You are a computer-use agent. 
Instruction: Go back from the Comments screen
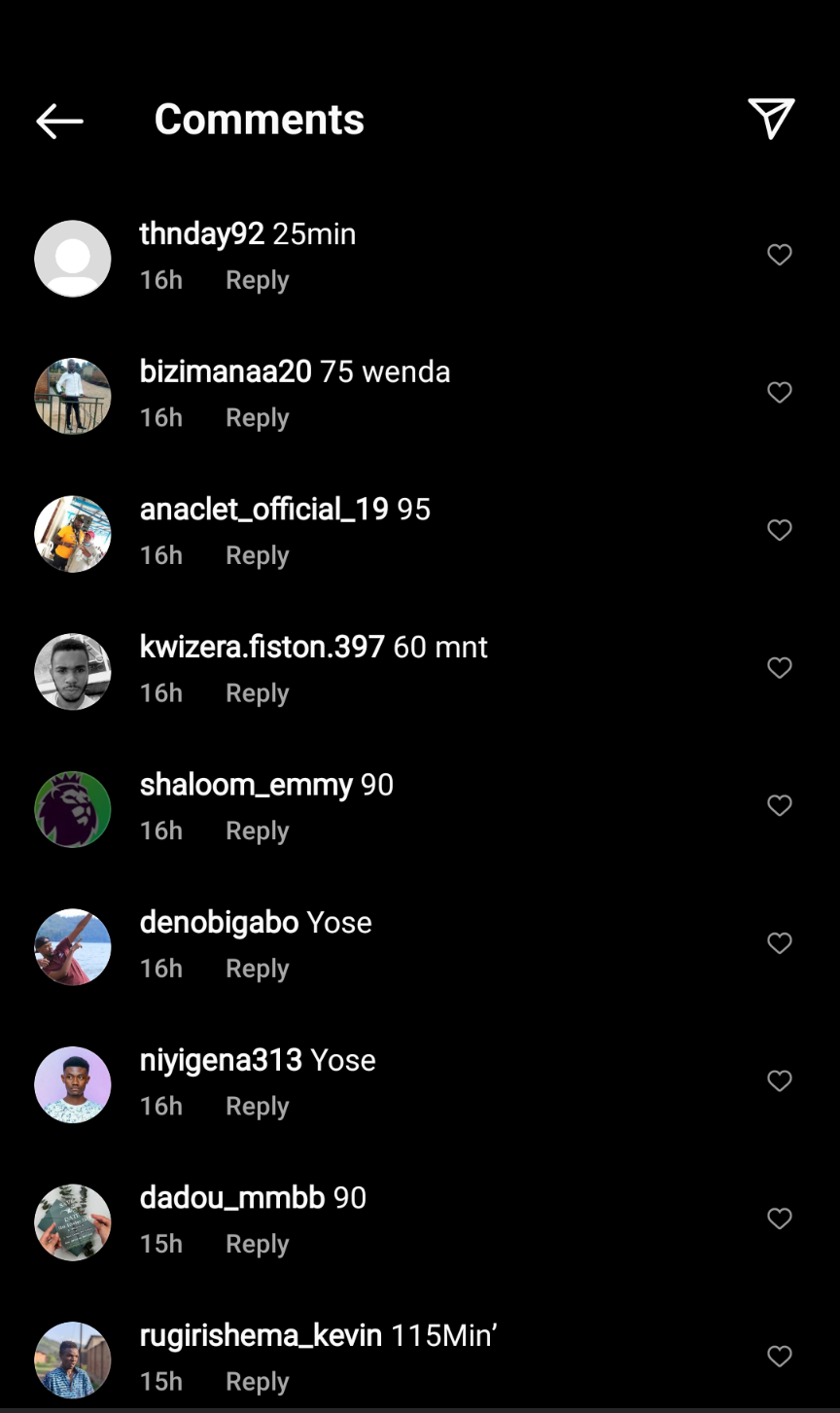59,121
